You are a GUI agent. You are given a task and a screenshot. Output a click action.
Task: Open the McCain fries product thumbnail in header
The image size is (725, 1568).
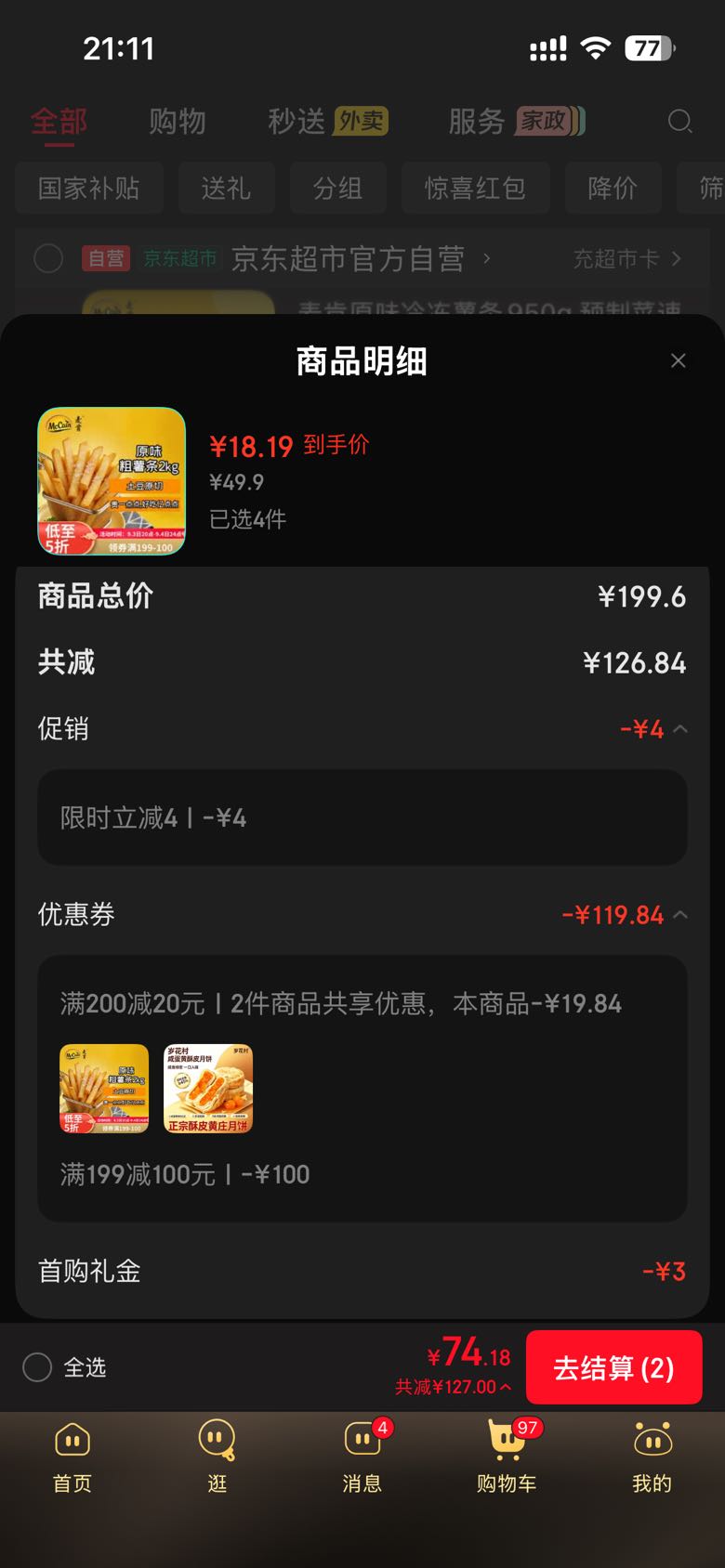coord(112,481)
